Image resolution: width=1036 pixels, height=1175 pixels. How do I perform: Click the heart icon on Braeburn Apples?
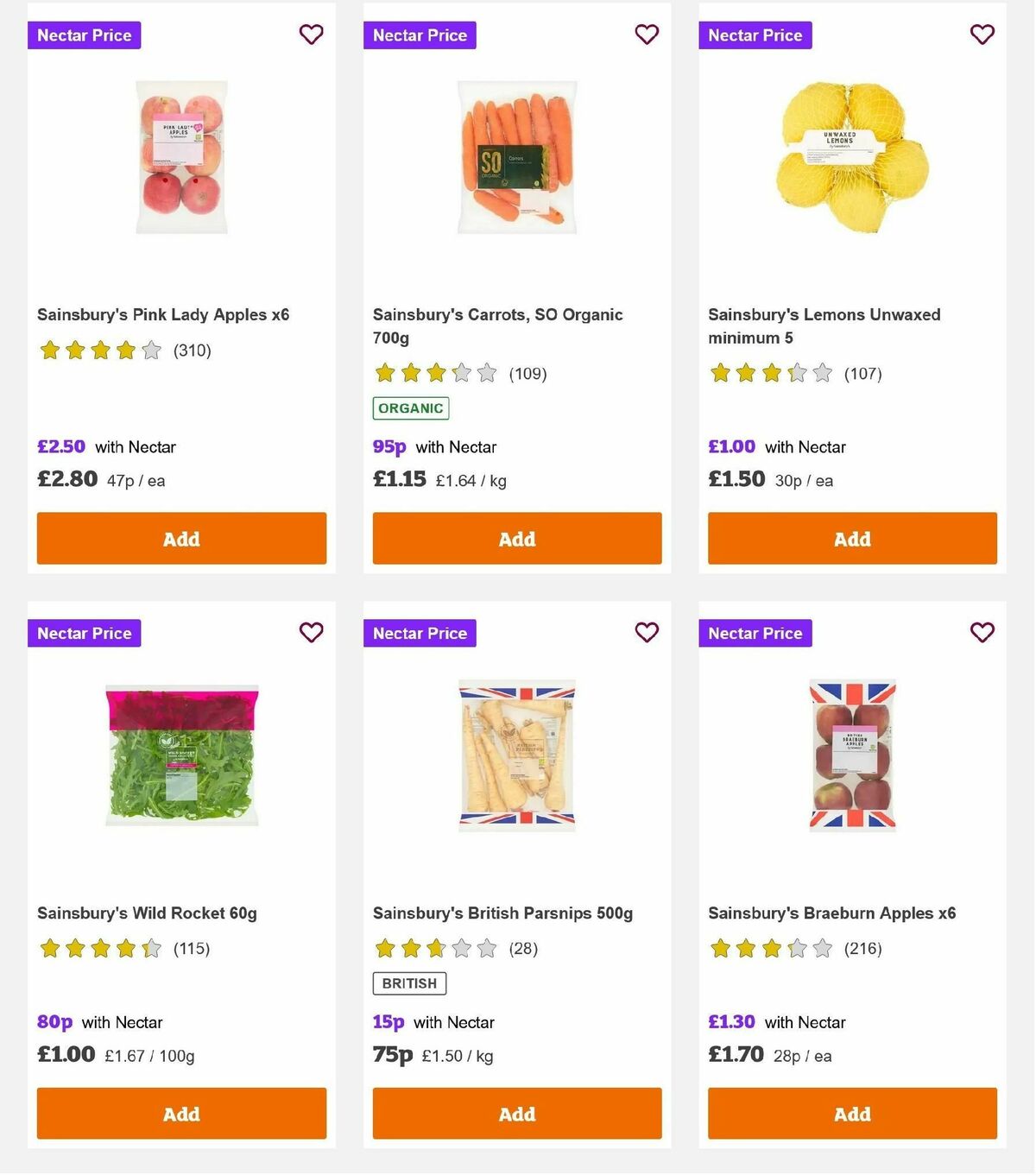982,632
